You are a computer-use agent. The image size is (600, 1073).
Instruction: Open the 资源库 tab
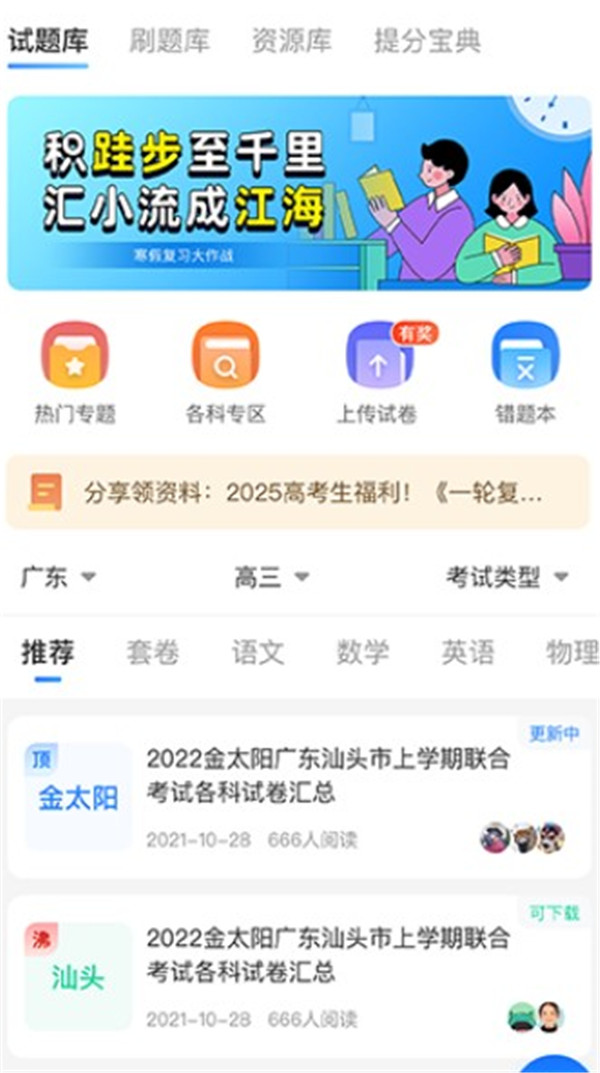click(291, 41)
